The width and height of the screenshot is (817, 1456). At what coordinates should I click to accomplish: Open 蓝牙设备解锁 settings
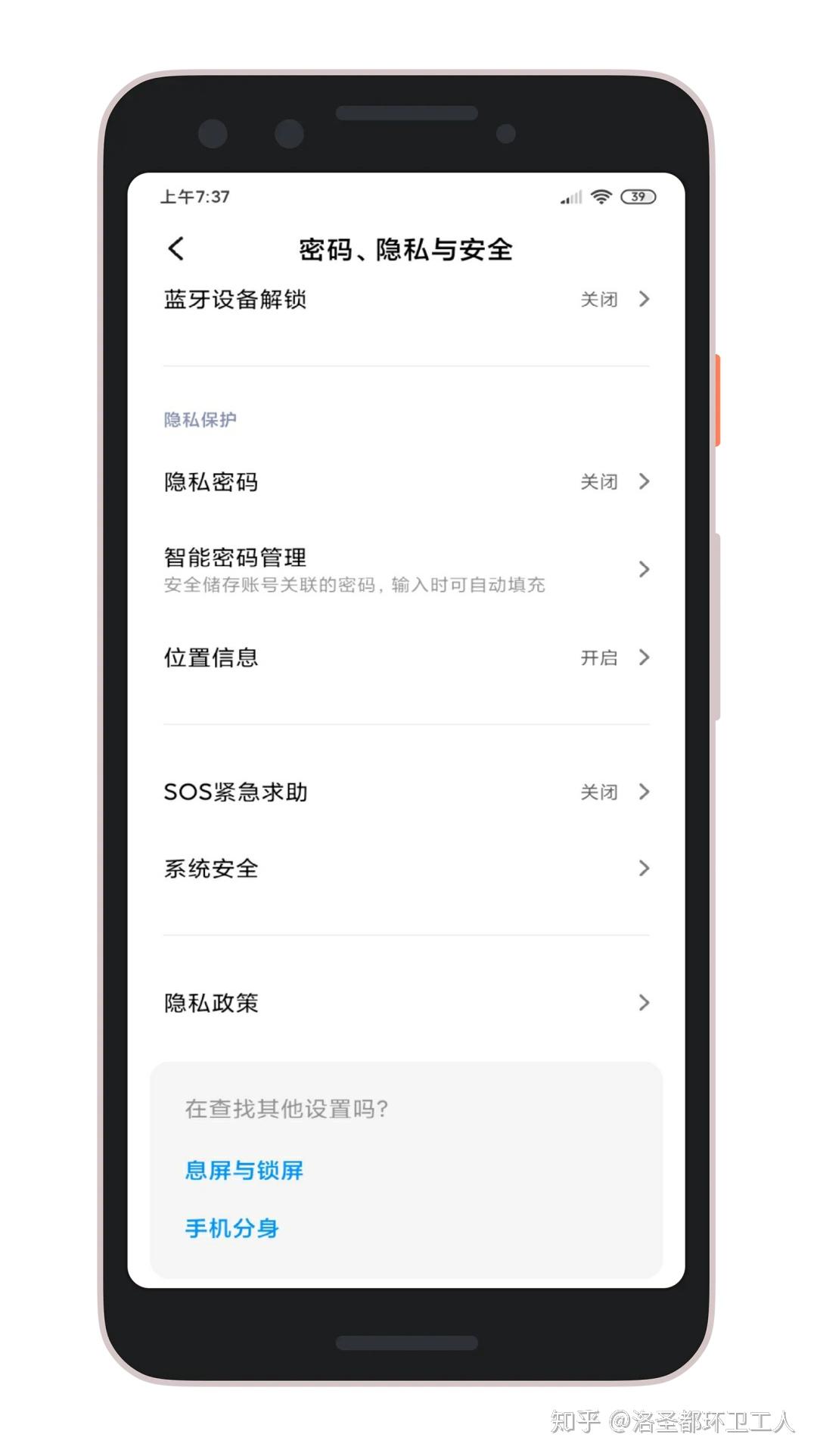[x=405, y=300]
